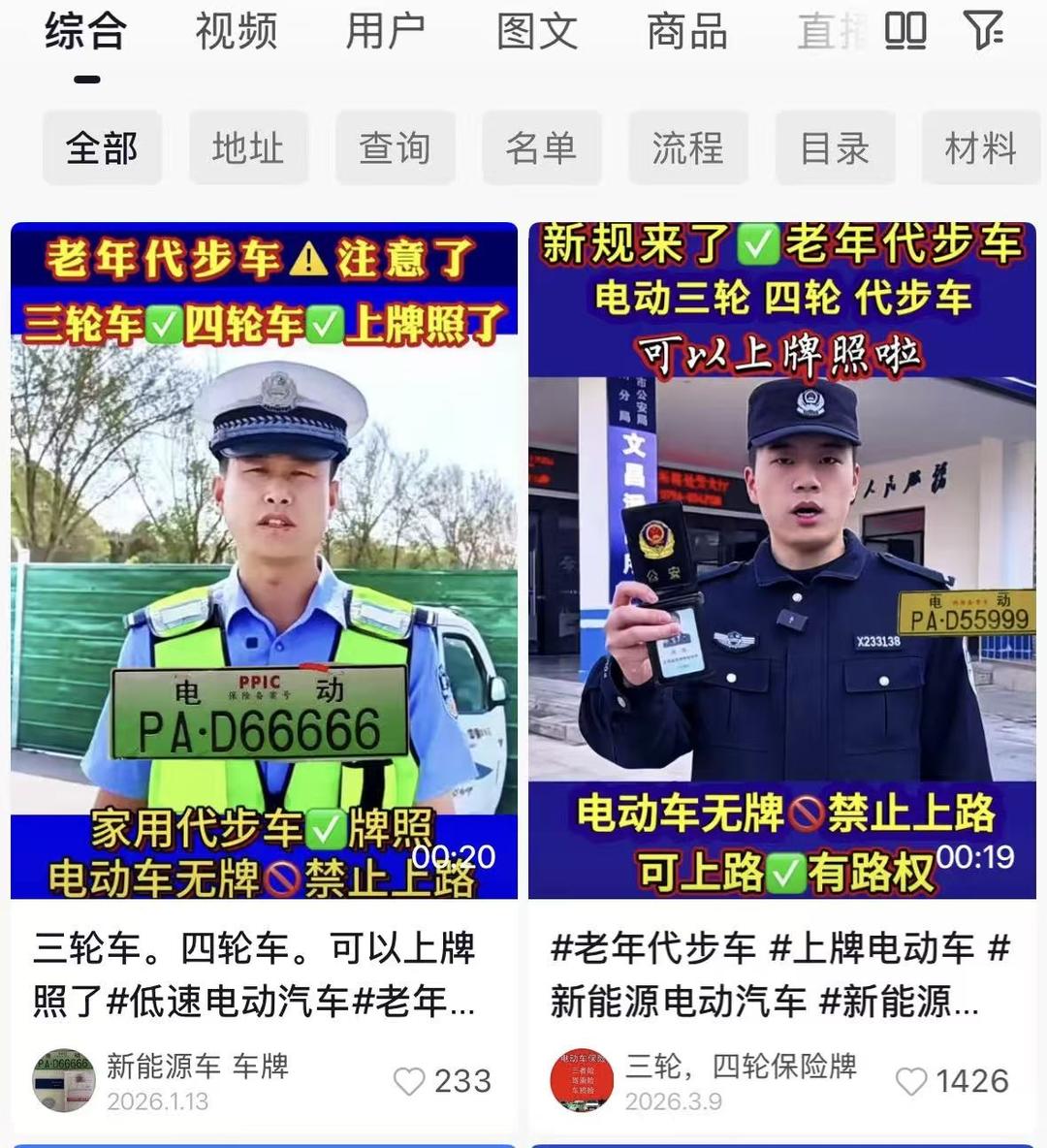Image resolution: width=1047 pixels, height=1148 pixels.
Task: Switch to the 视频 tab
Action: pyautogui.click(x=236, y=32)
